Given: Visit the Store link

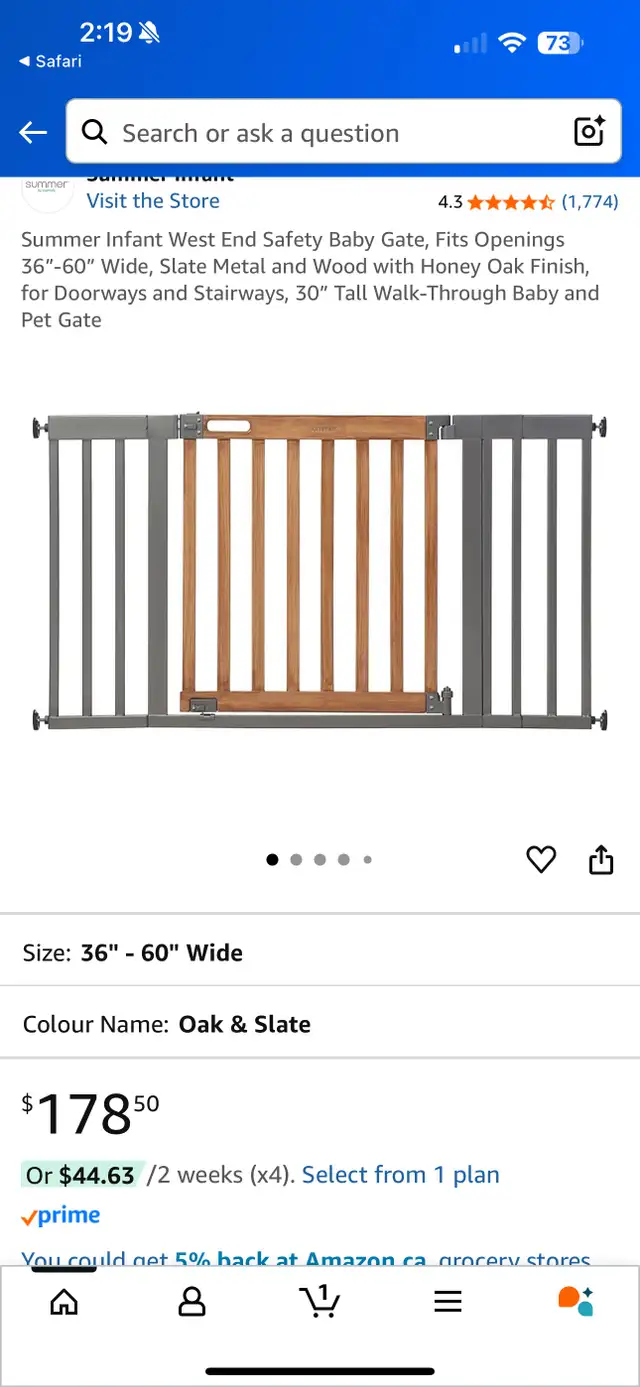Looking at the screenshot, I should coord(153,200).
